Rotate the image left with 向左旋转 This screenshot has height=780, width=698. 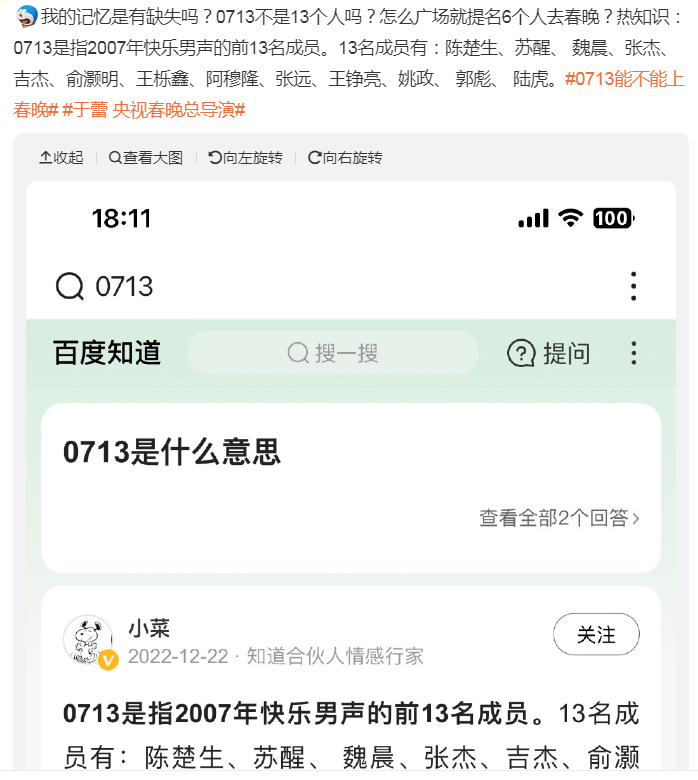point(245,158)
